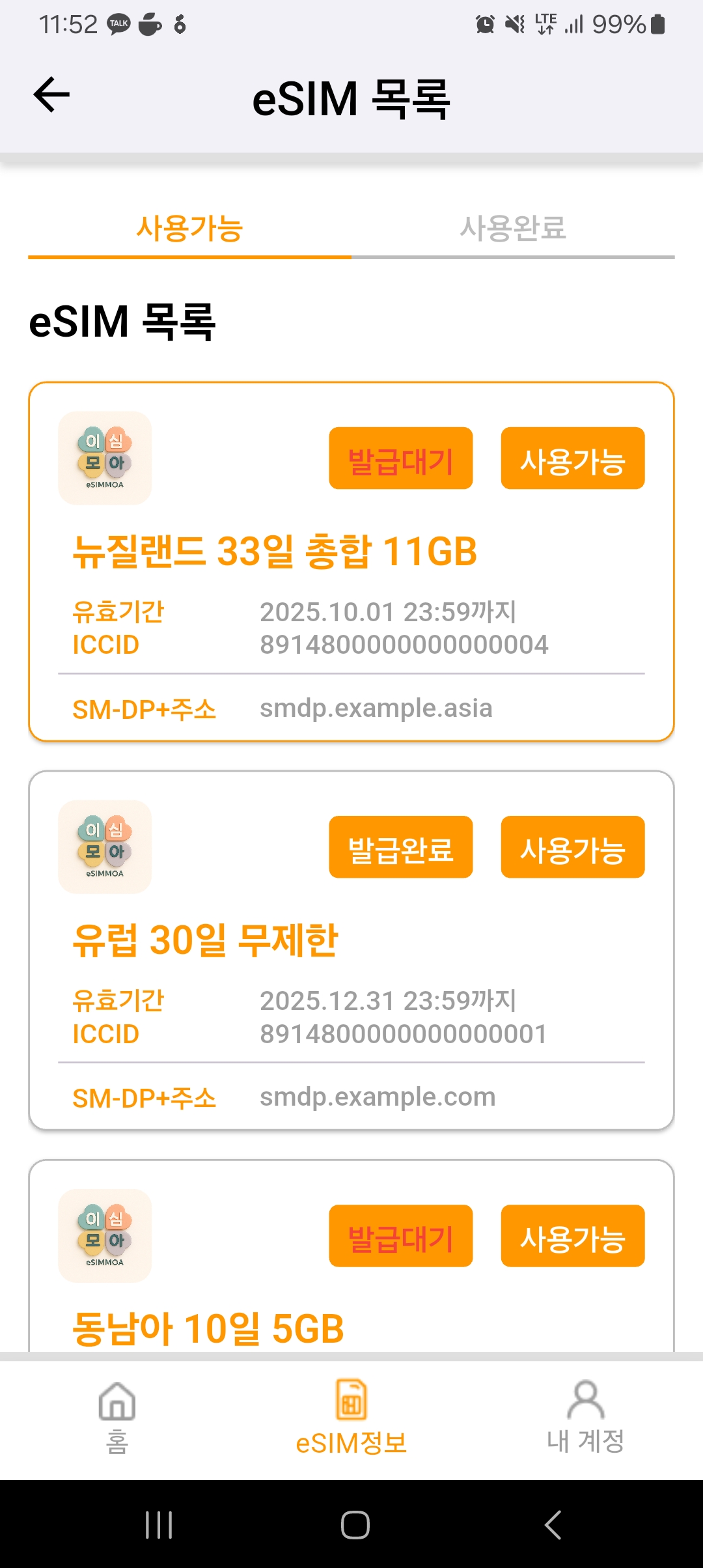Tap 발급대기 on the 뉴질랜드 33일 eSIM
The width and height of the screenshot is (703, 1568).
(x=401, y=458)
